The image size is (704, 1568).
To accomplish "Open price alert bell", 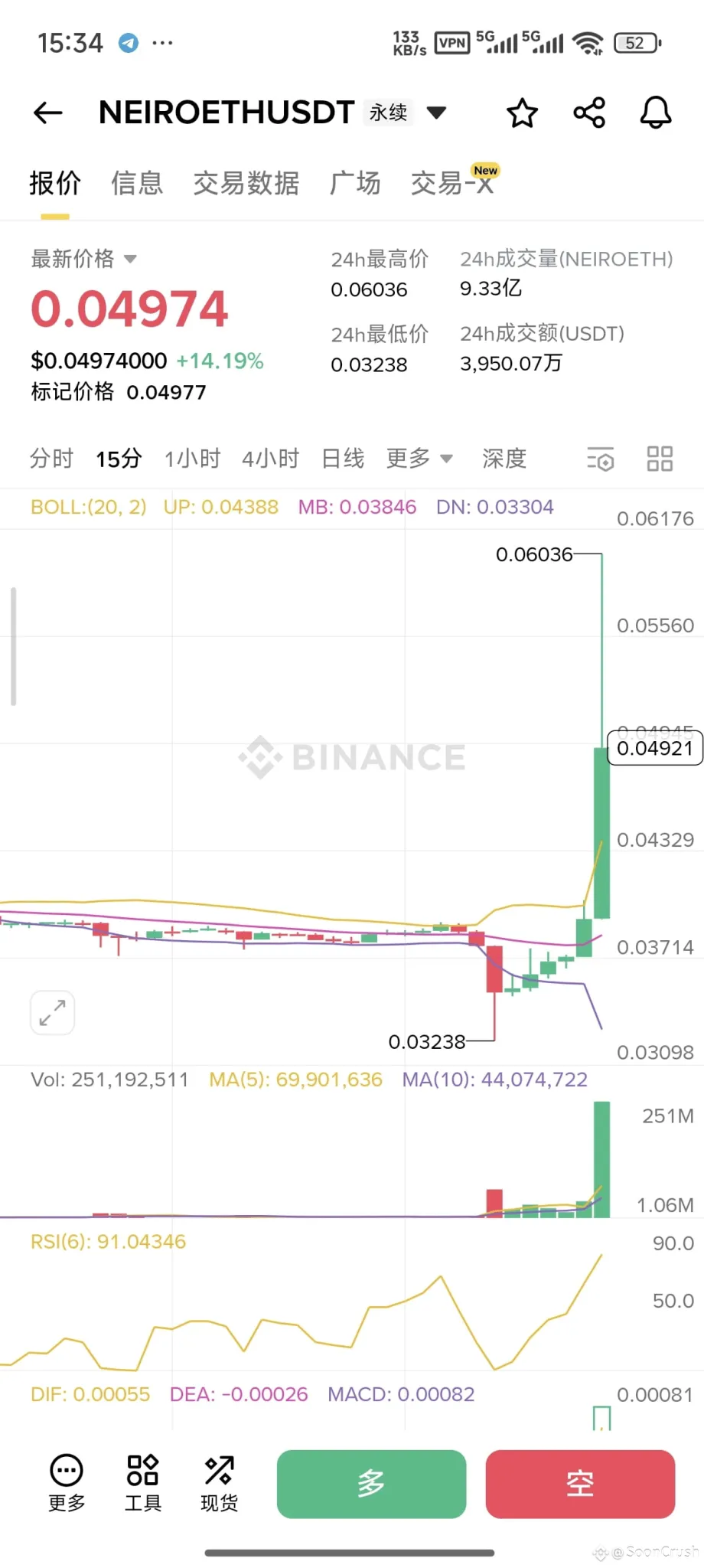I will pos(656,113).
